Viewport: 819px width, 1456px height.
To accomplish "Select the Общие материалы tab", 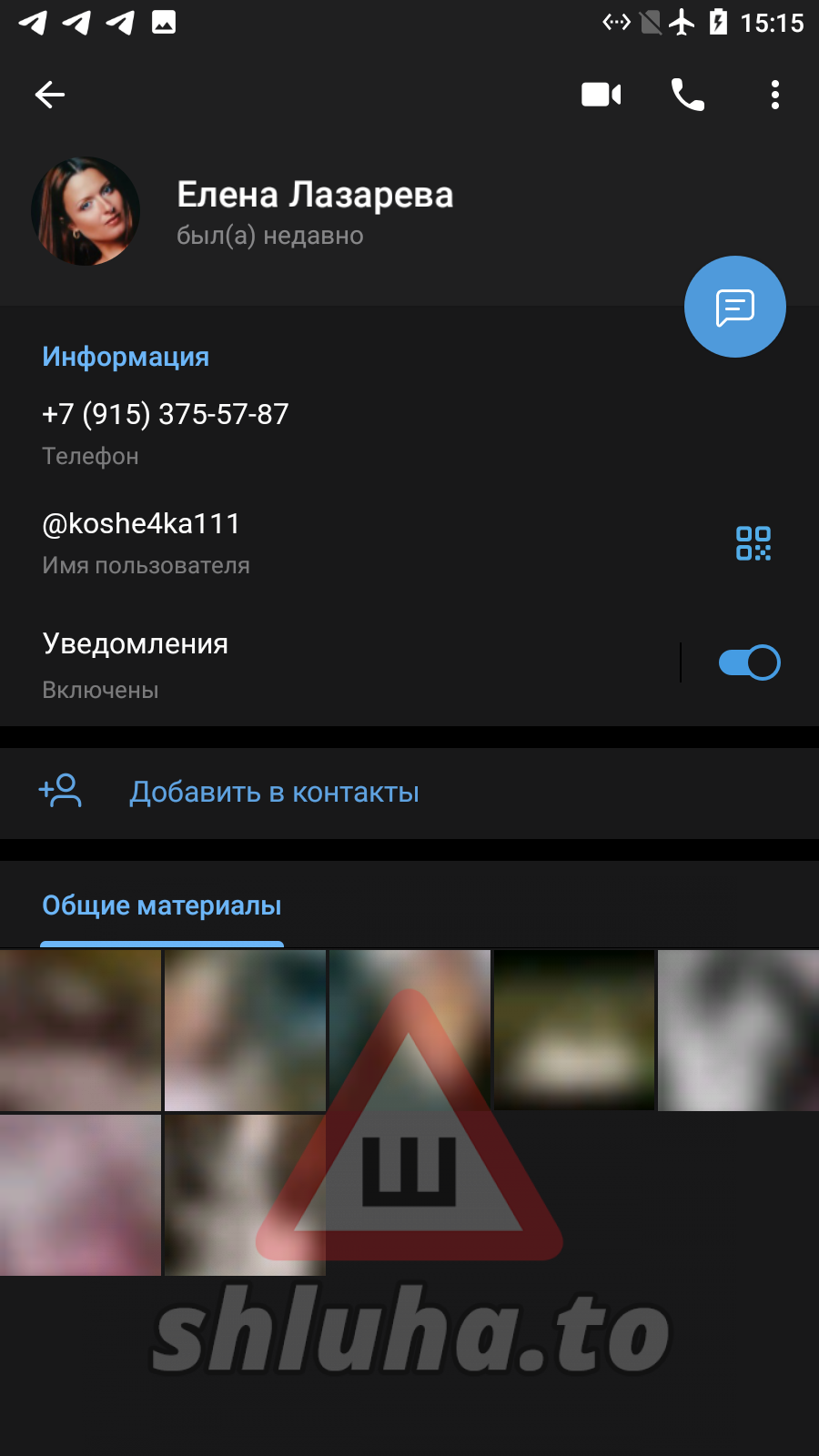I will pos(162,906).
